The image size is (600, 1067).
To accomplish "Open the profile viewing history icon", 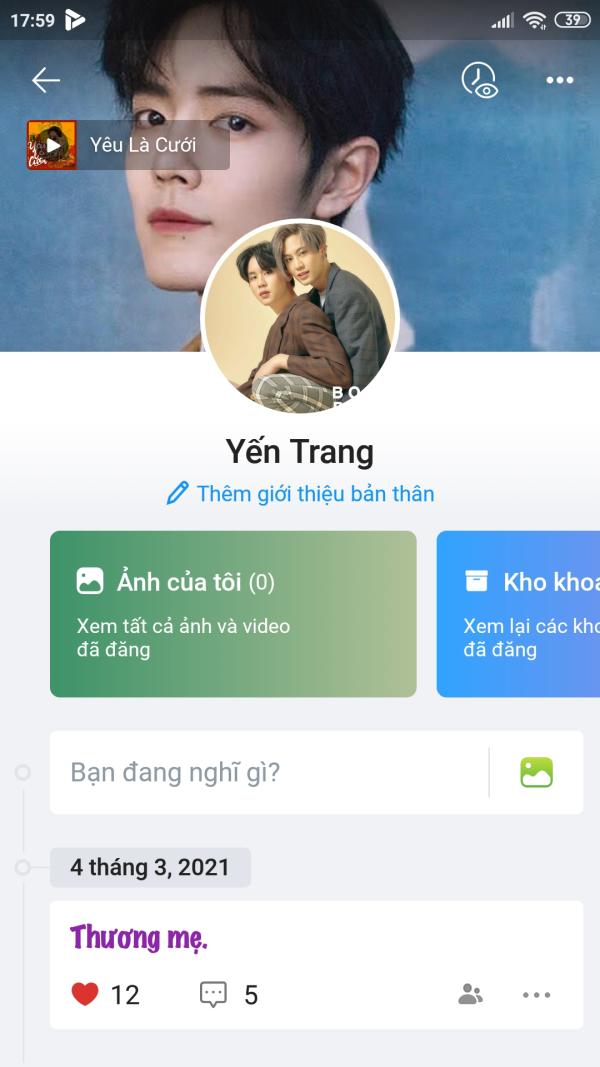I will 479,80.
